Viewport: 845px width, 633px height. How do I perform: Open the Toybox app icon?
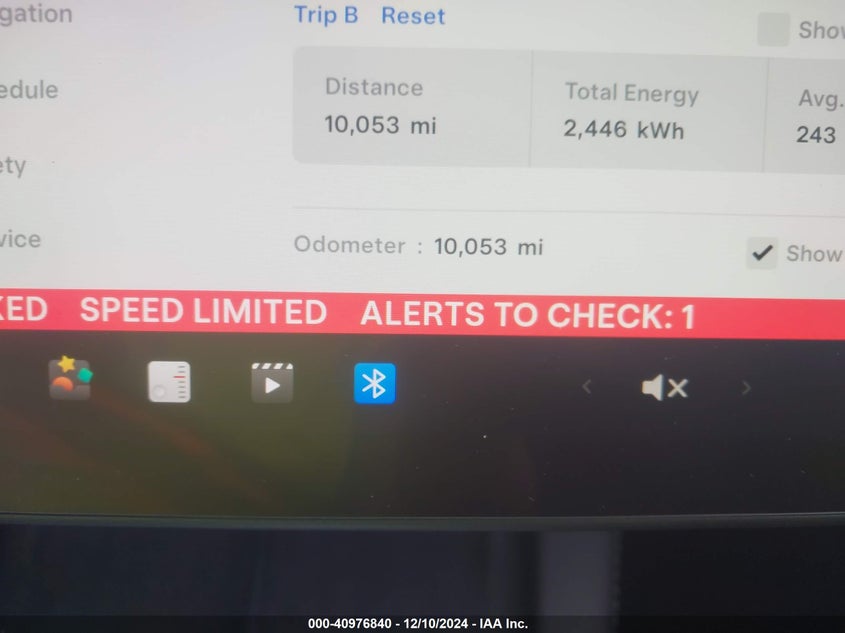coord(70,380)
